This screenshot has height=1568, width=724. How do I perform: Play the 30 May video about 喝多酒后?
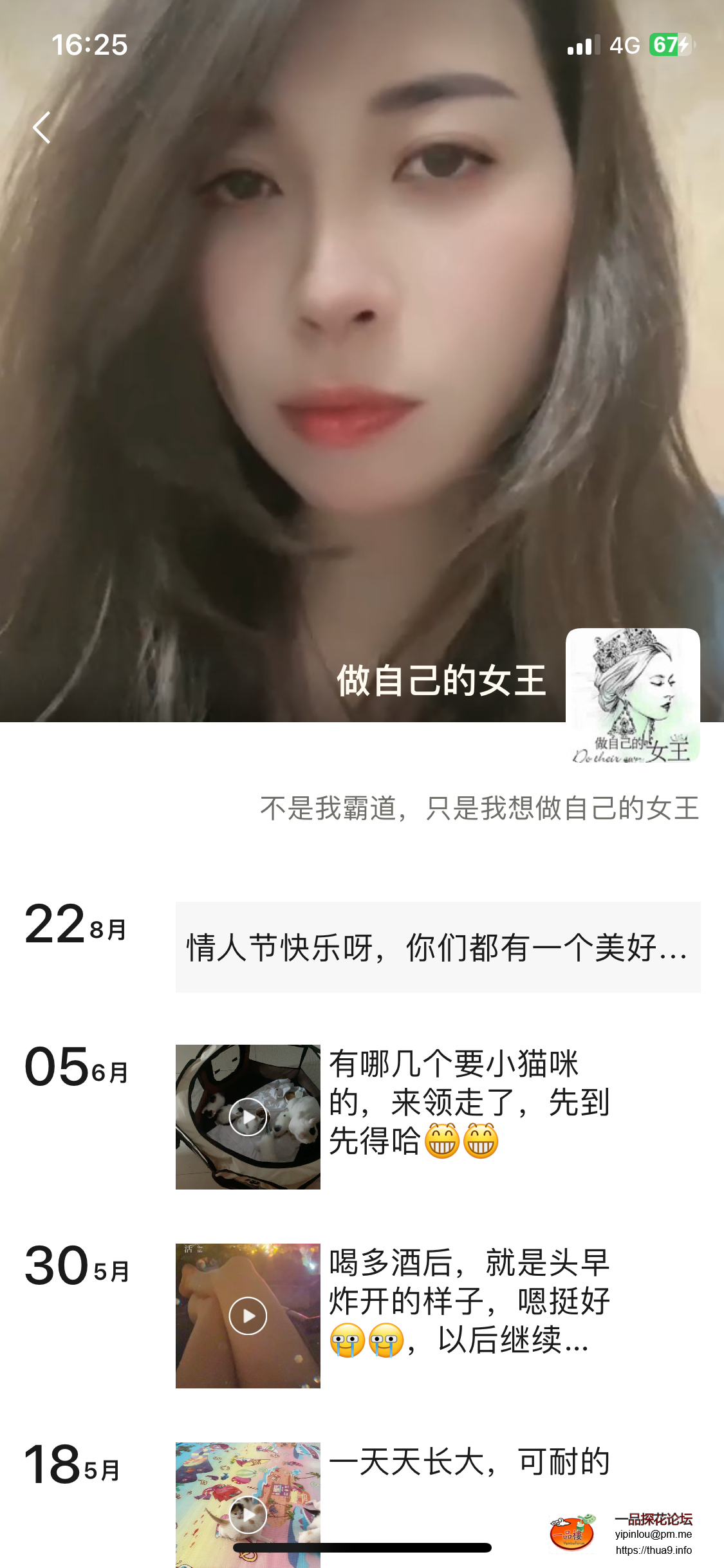tap(248, 1316)
